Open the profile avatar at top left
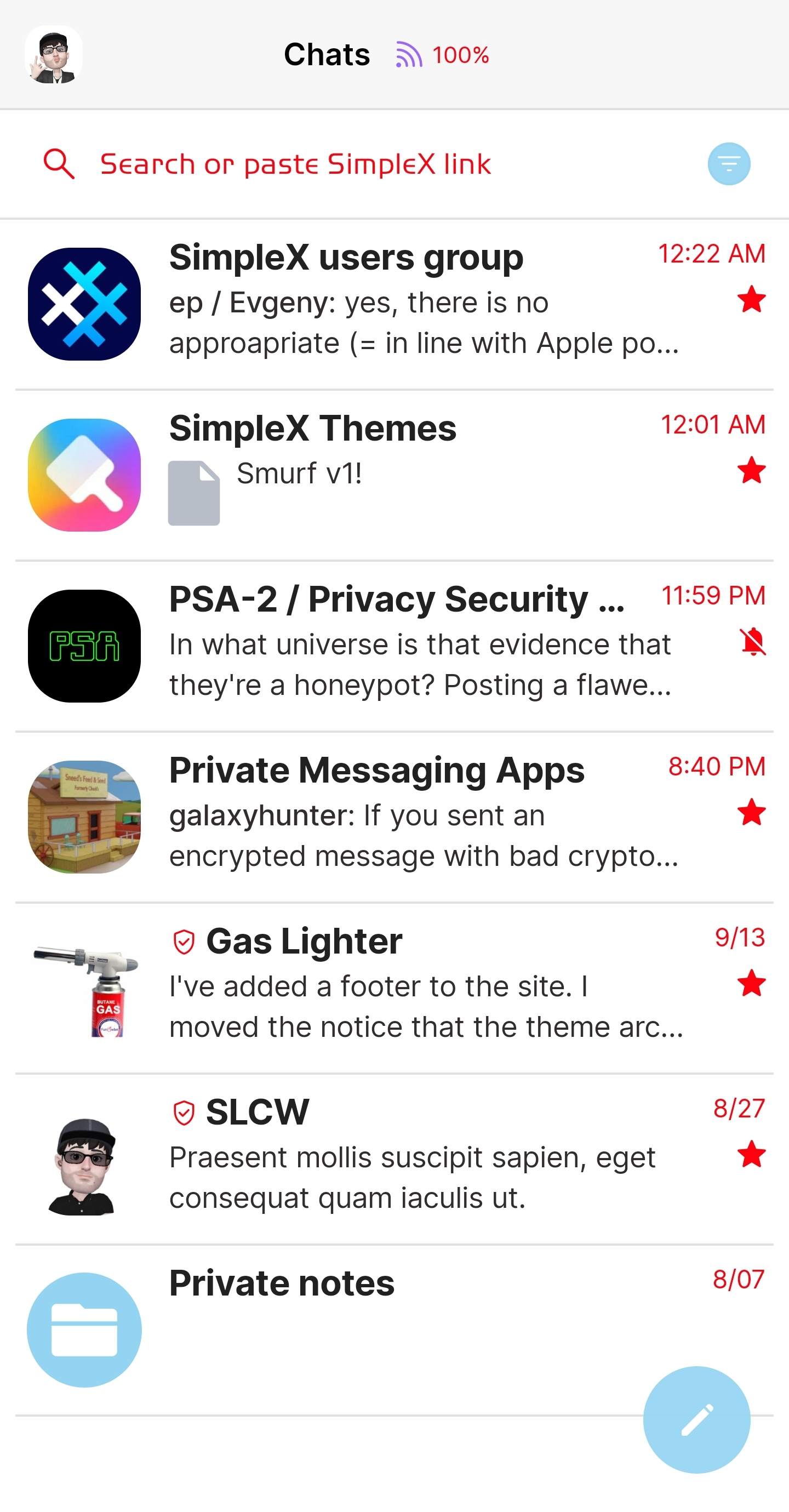The image size is (789, 1512). click(54, 55)
